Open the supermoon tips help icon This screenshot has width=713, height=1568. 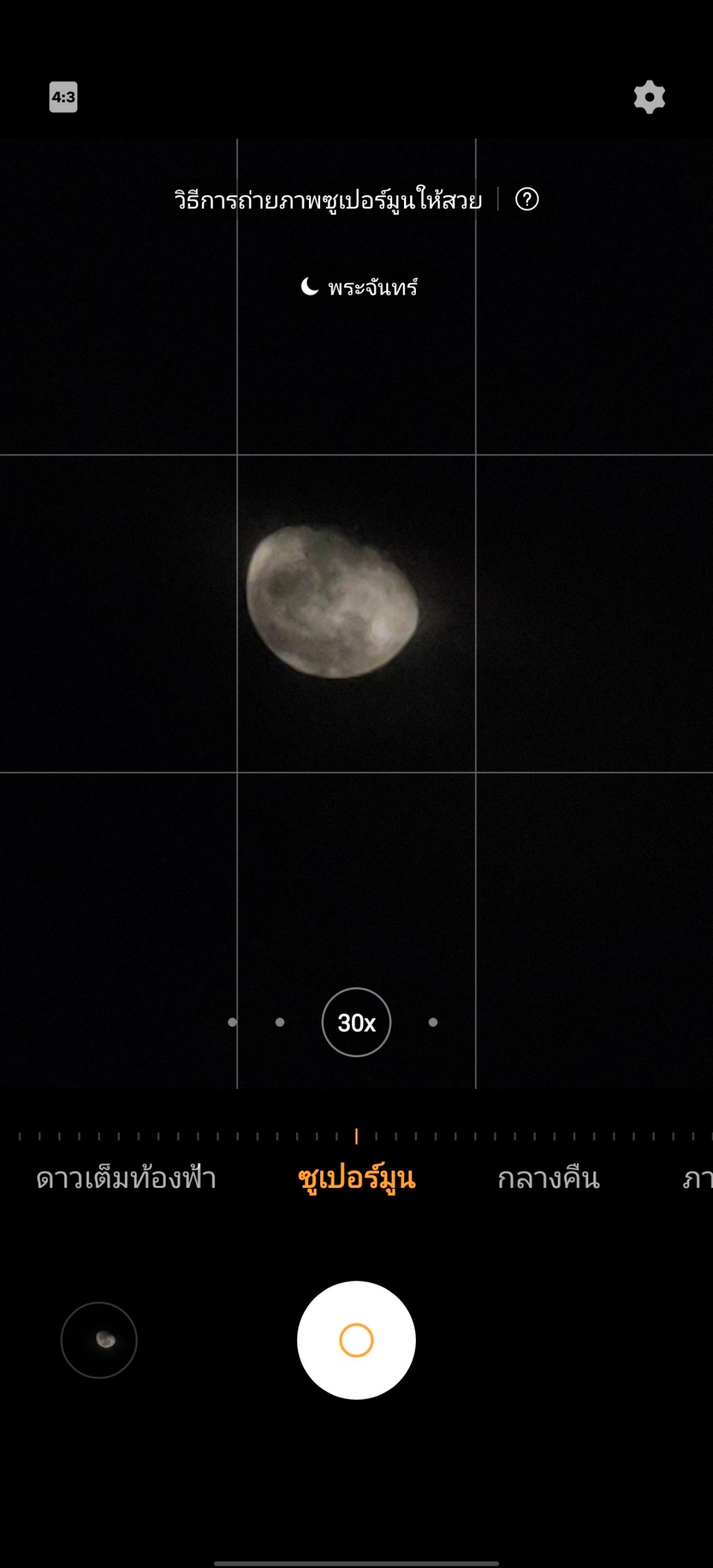(526, 199)
